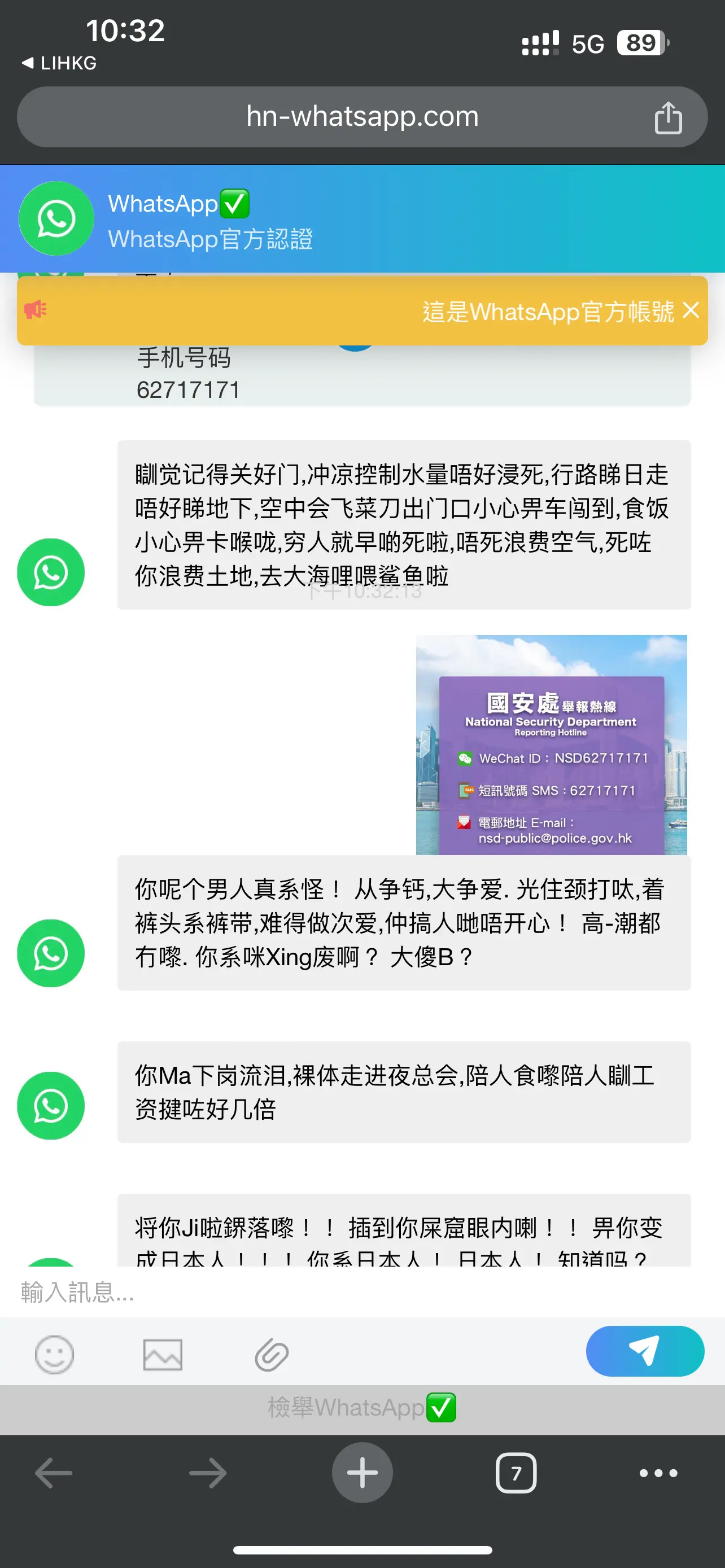Image resolution: width=725 pixels, height=1568 pixels.
Task: Tap the WhatsApp avatar beside the first message
Action: (x=52, y=573)
